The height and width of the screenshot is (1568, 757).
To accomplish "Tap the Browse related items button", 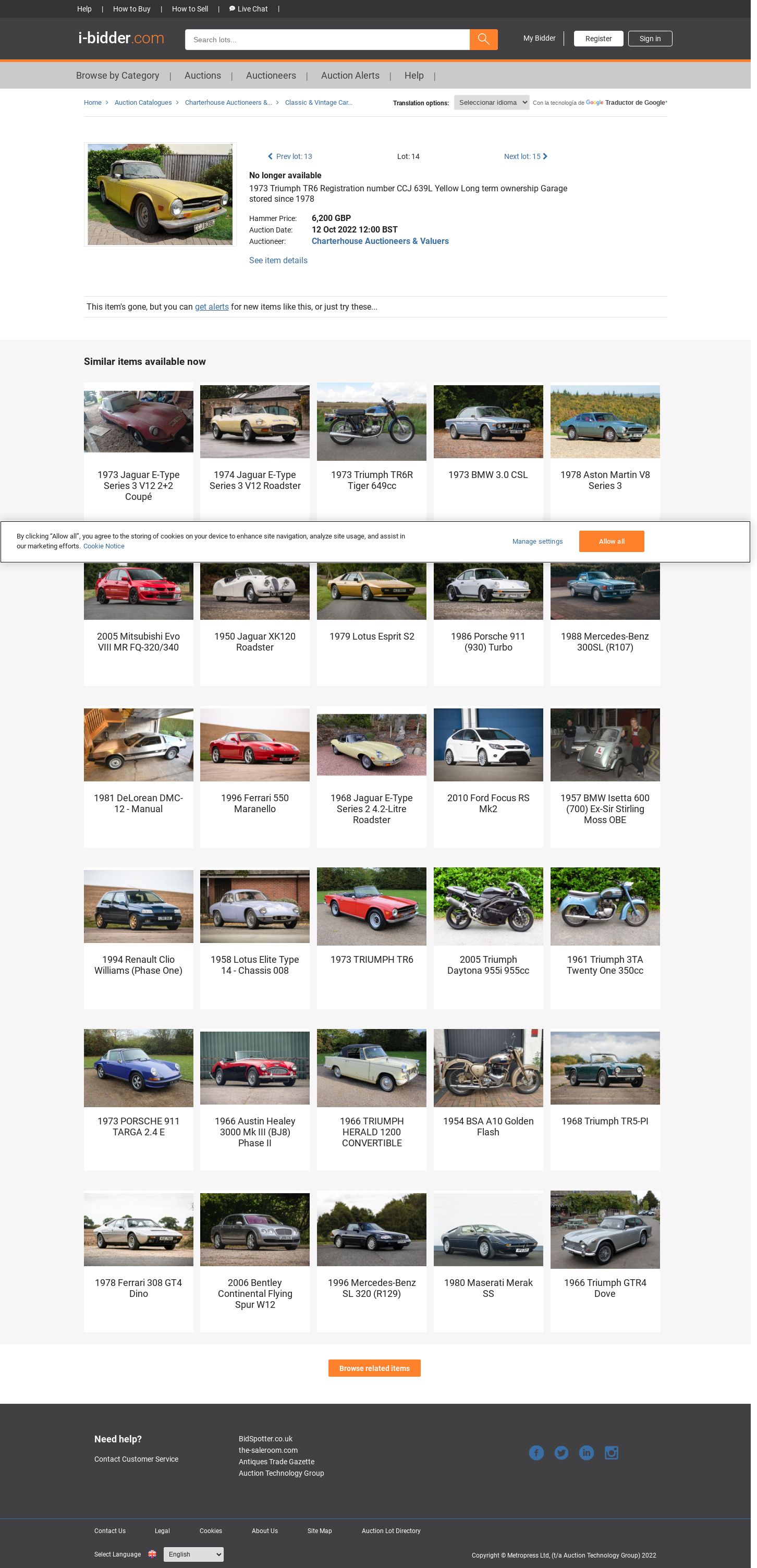I will click(x=374, y=1368).
